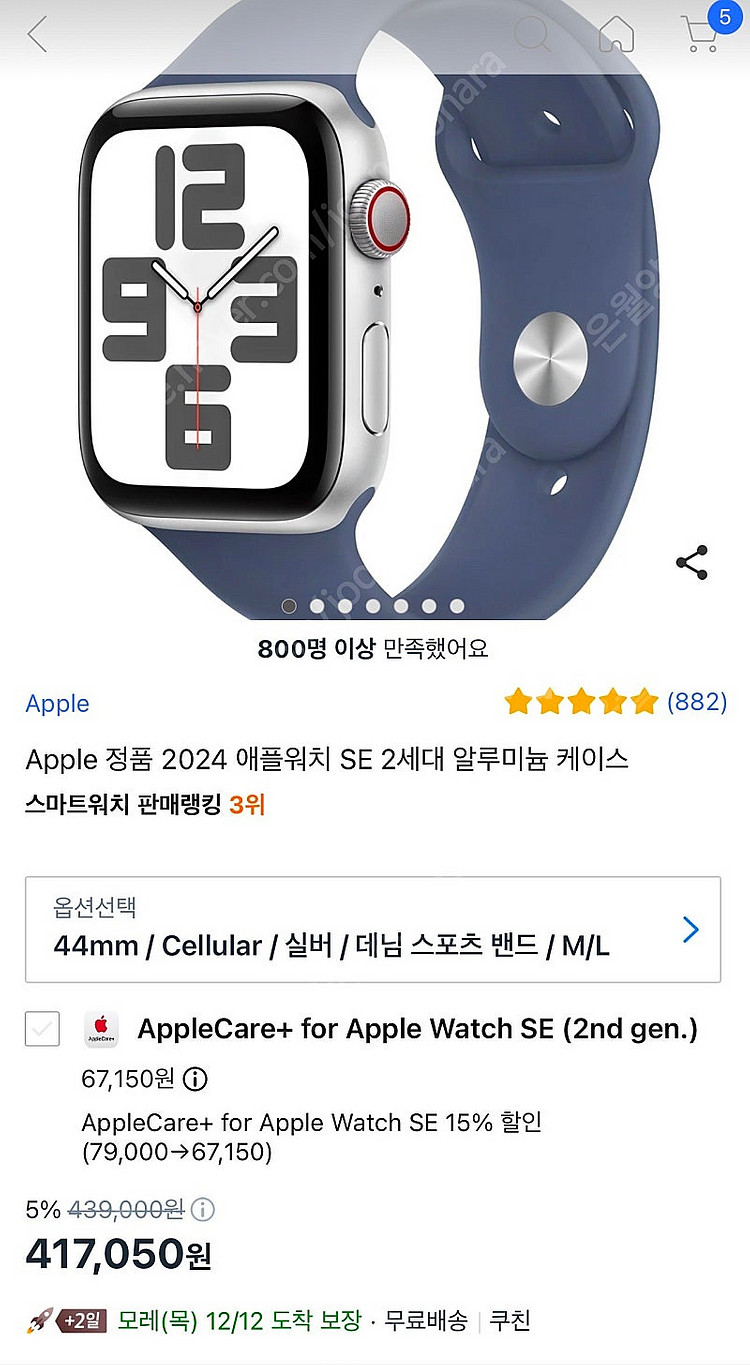Click the (882) review count link
Image resolution: width=750 pixels, height=1365 pixels.
point(699,703)
